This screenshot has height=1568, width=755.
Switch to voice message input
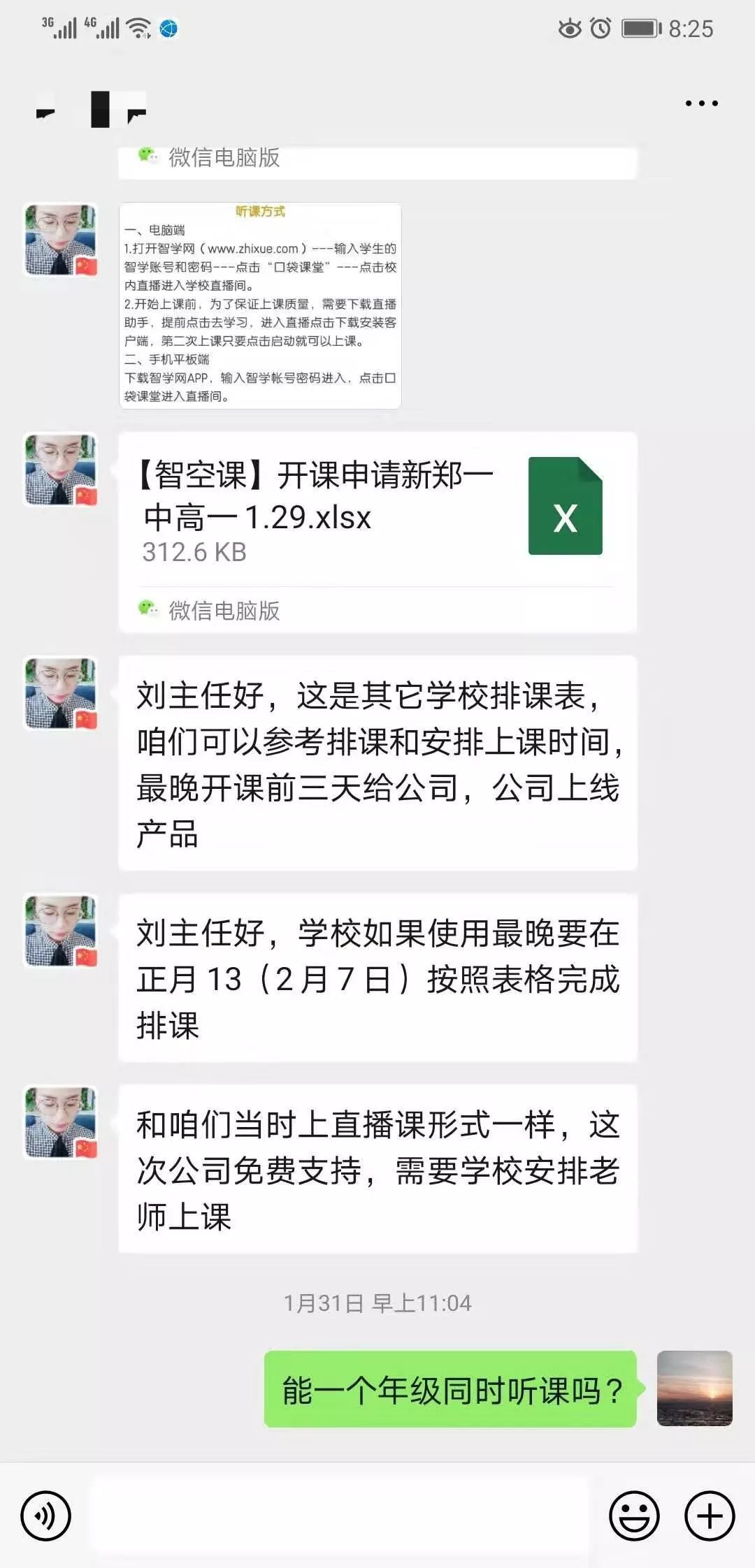pos(46,1516)
